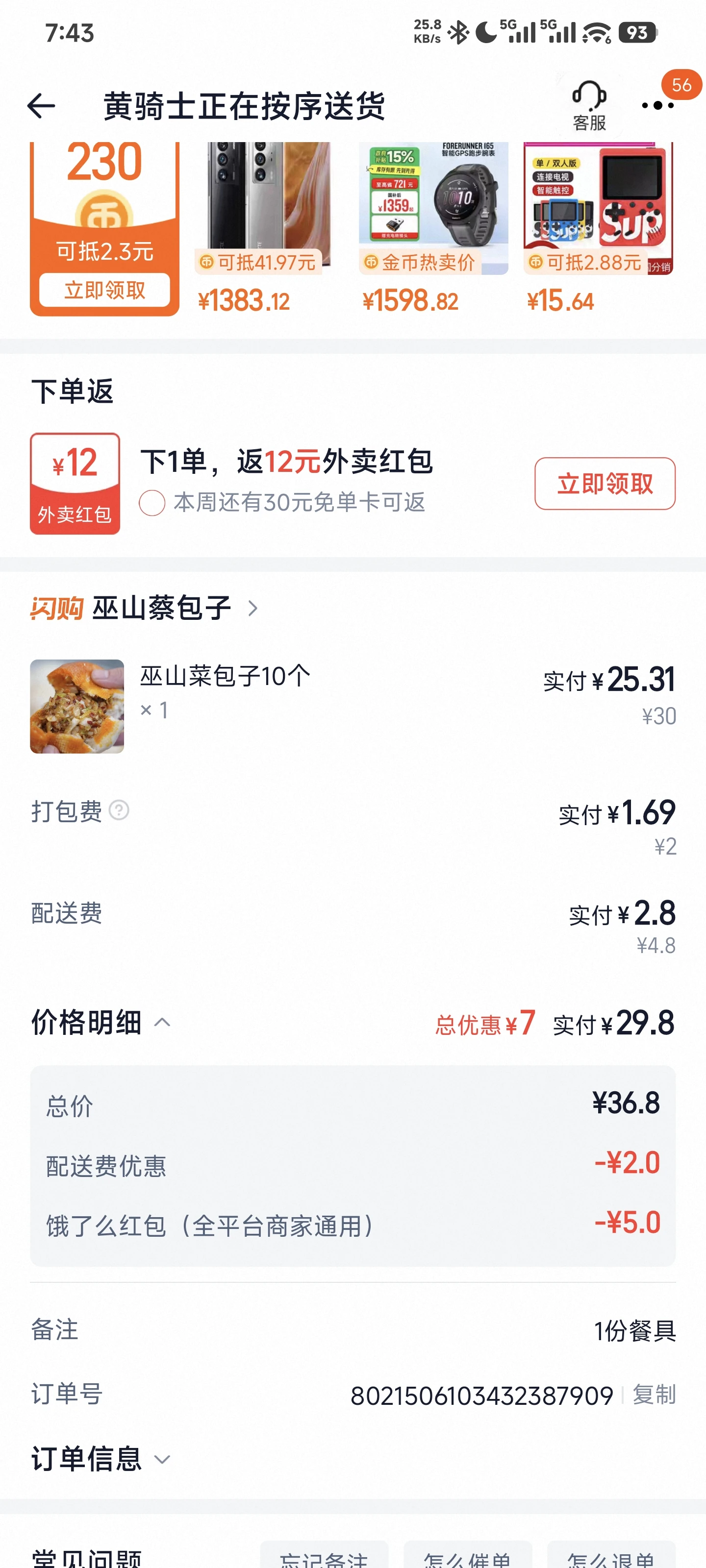Collapse the 价格明细 section

(162, 1023)
